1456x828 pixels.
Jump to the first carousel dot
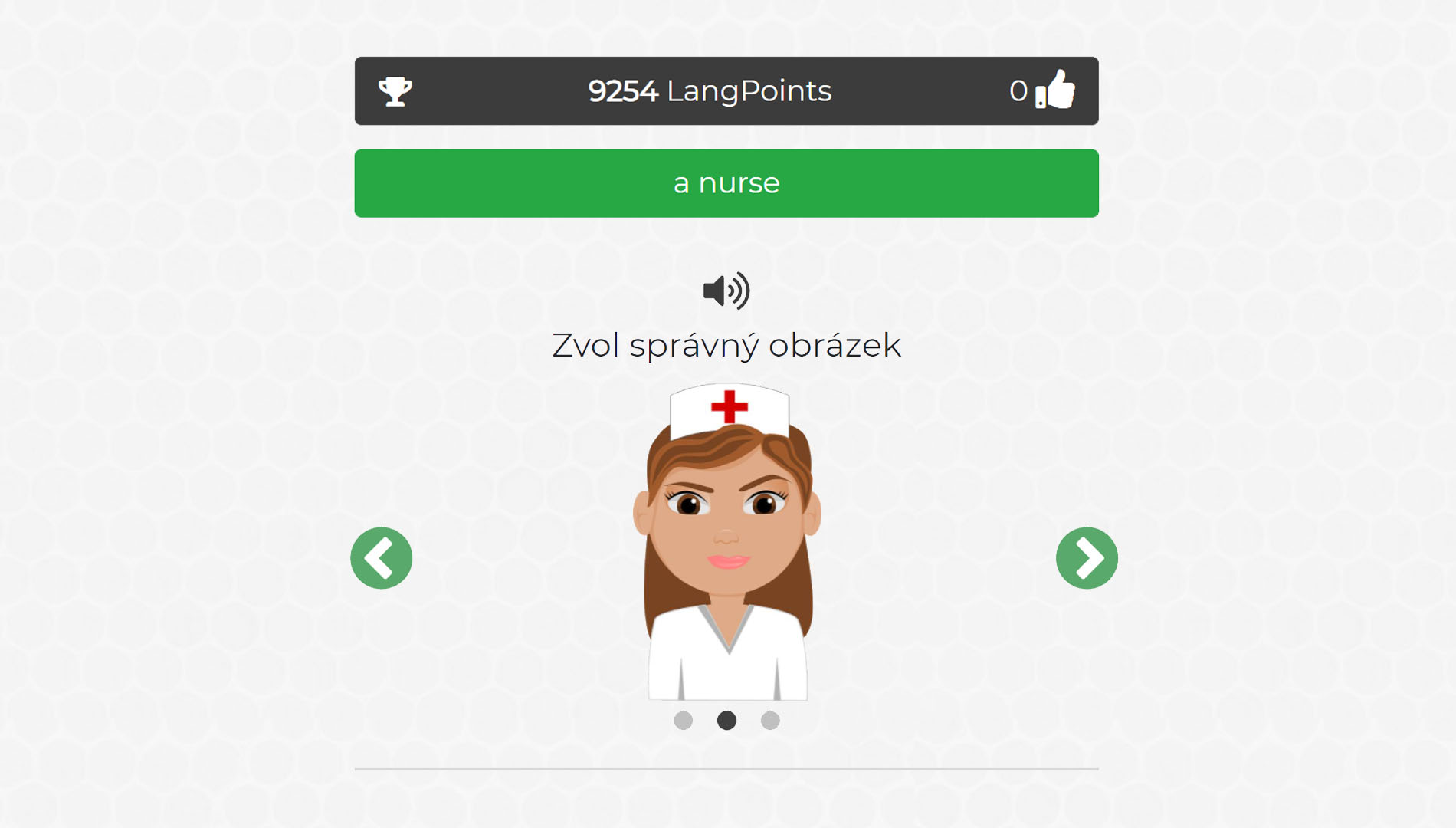(683, 721)
